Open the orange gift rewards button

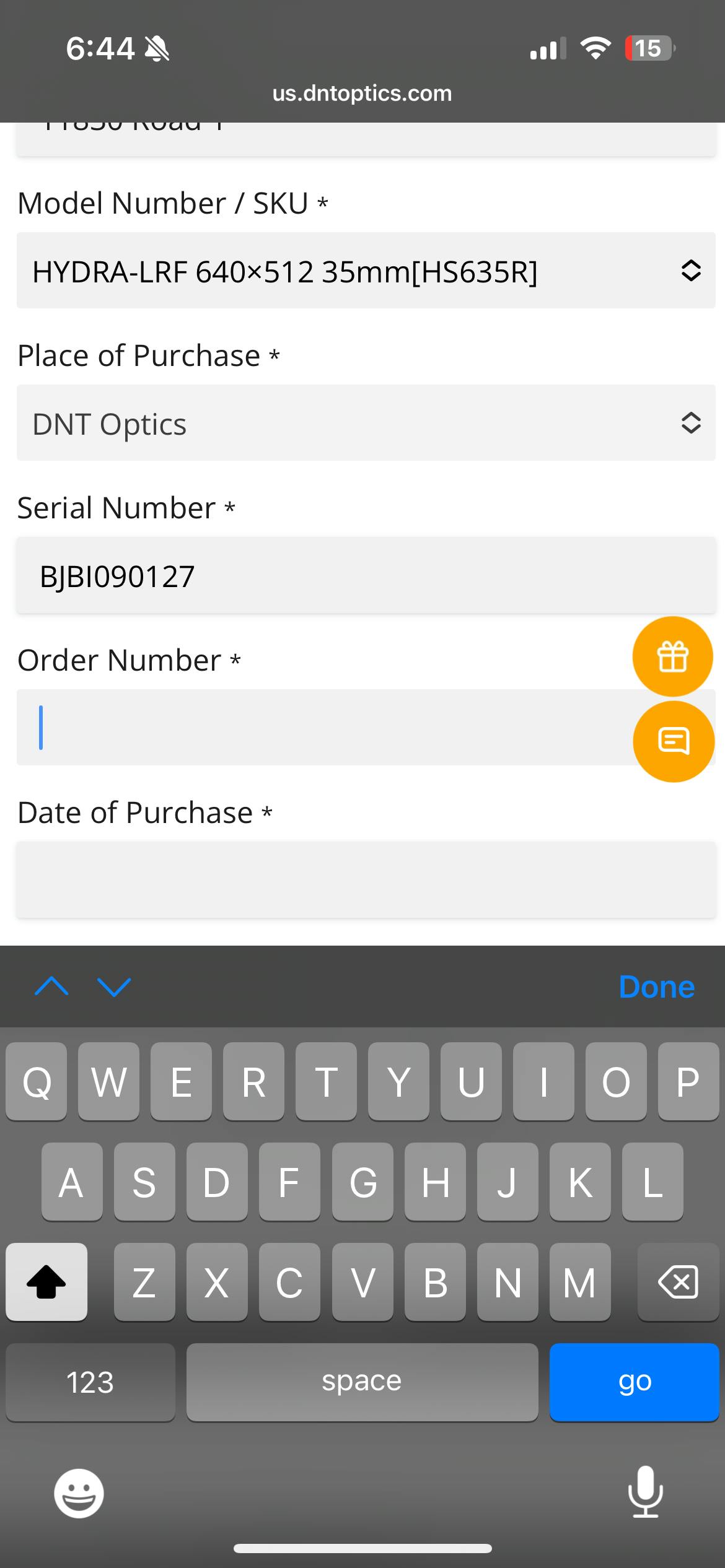673,656
